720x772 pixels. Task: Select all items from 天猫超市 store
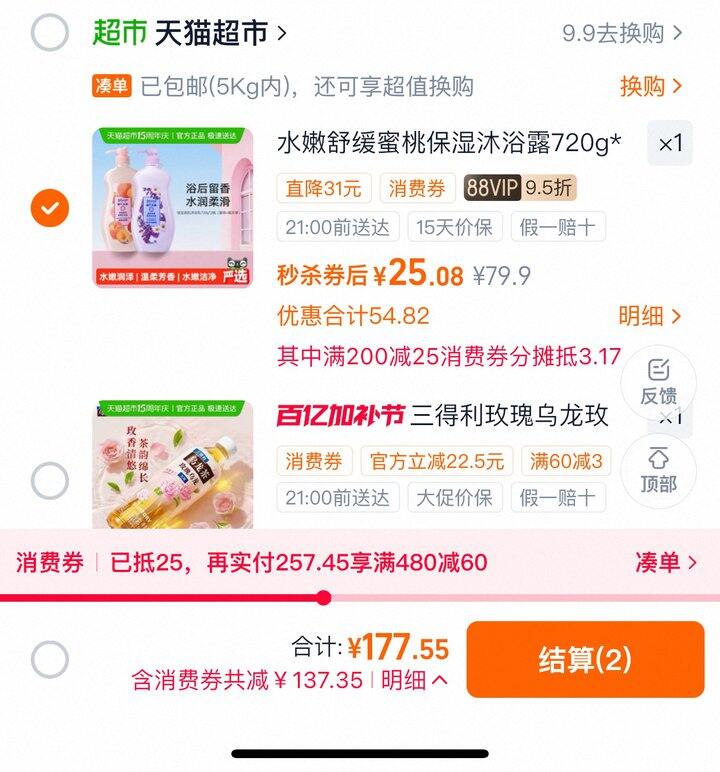50,33
